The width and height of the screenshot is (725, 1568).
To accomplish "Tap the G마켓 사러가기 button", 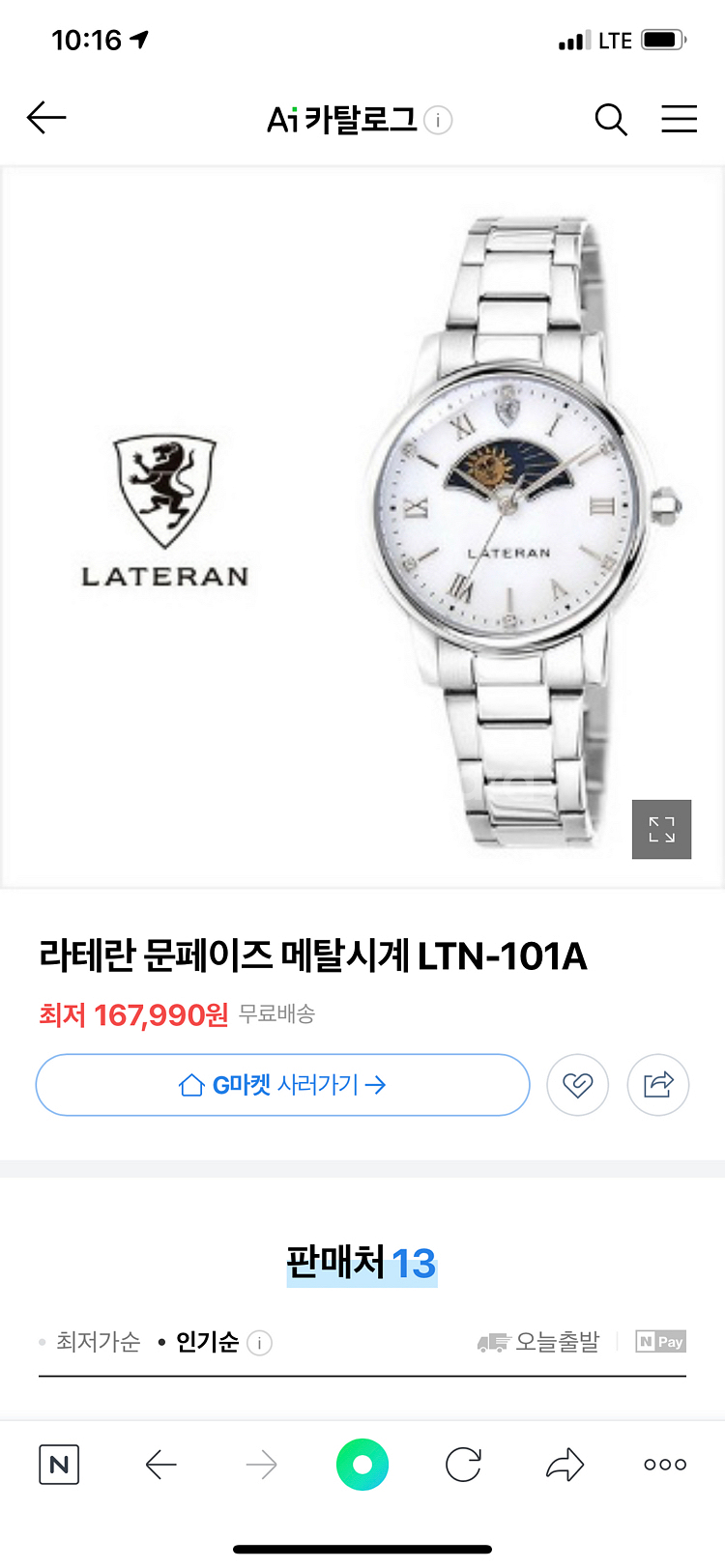I will pos(283,1085).
